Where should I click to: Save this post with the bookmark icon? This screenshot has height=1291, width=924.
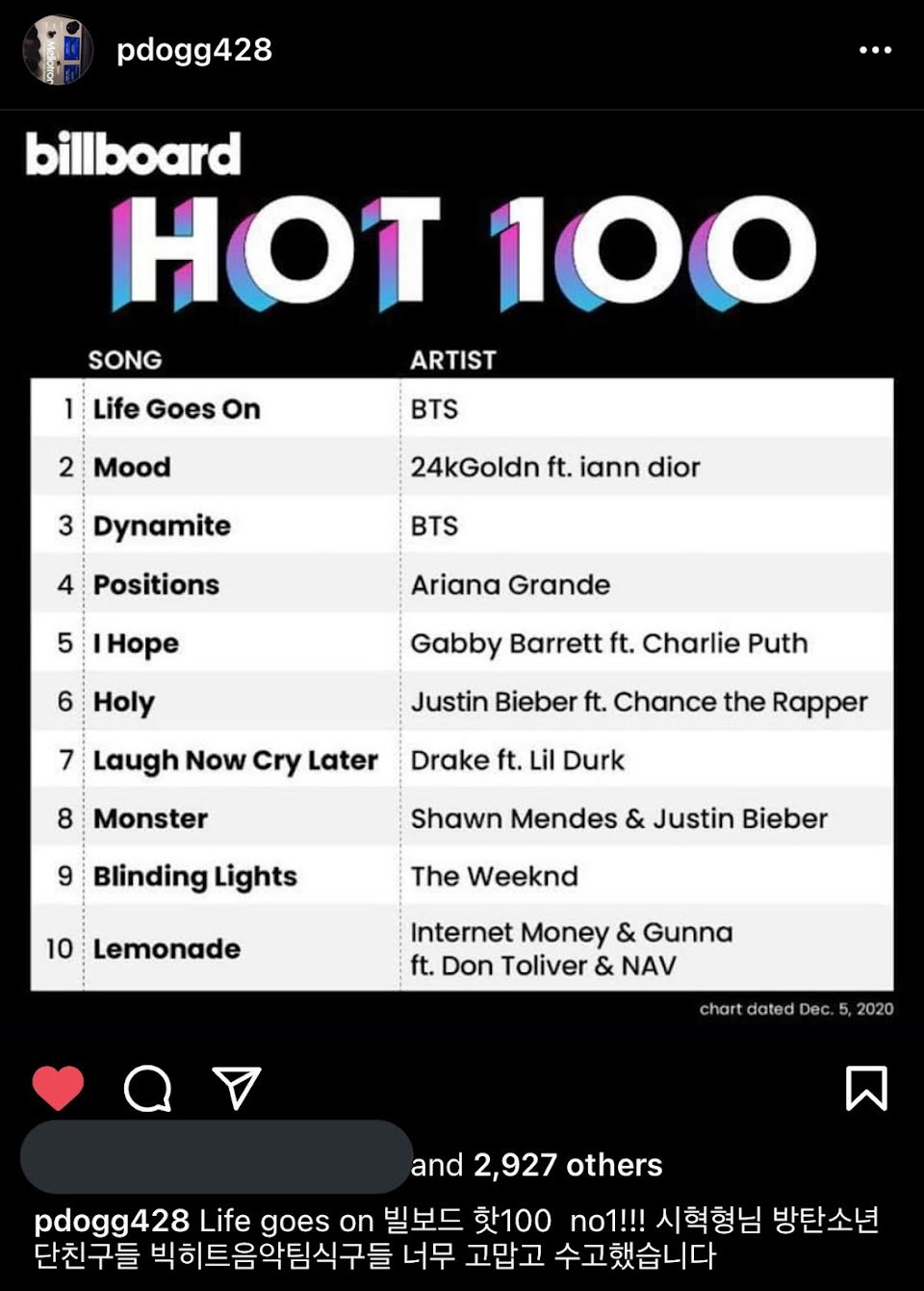(866, 1088)
